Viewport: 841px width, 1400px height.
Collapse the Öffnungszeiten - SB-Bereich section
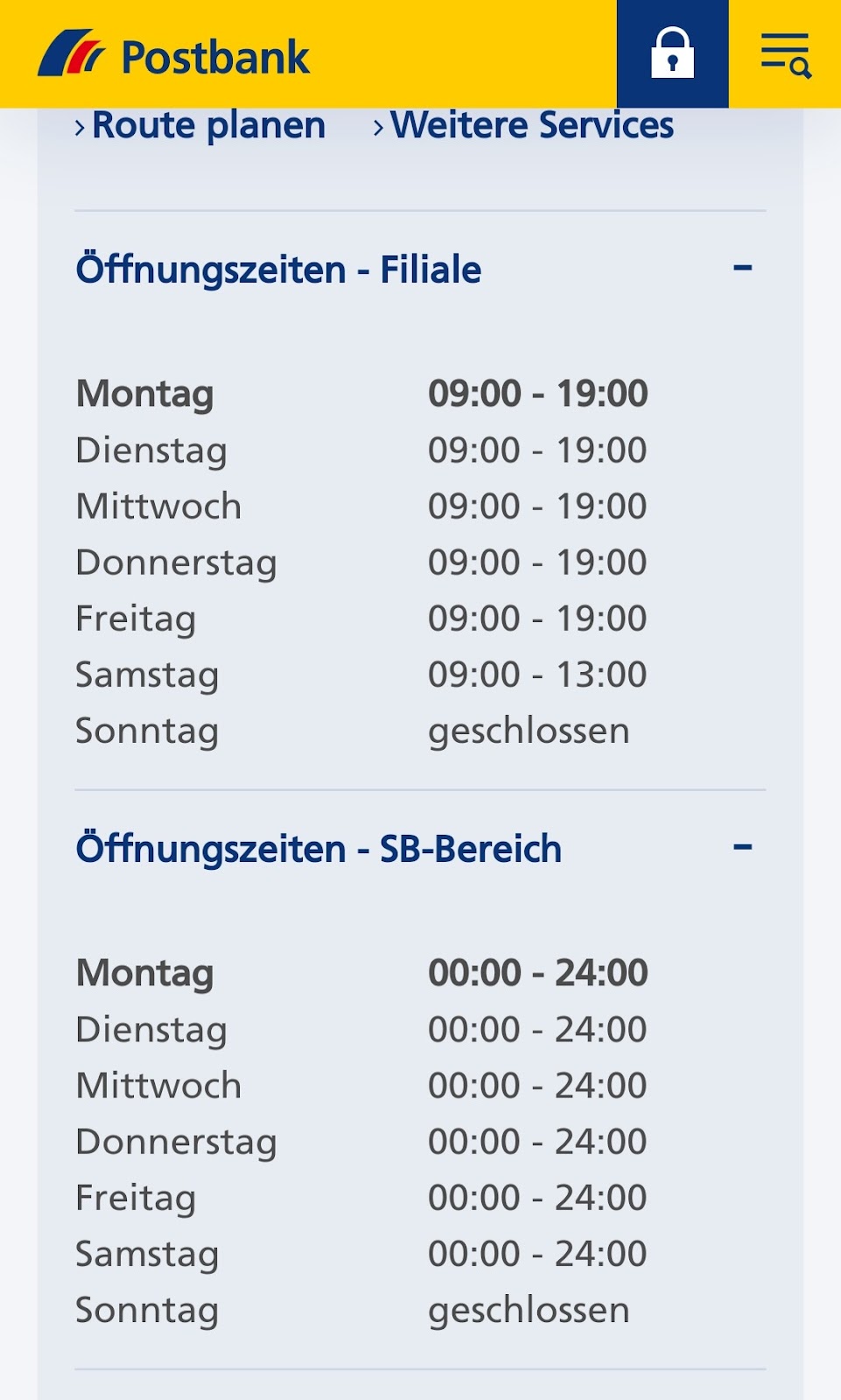[742, 848]
